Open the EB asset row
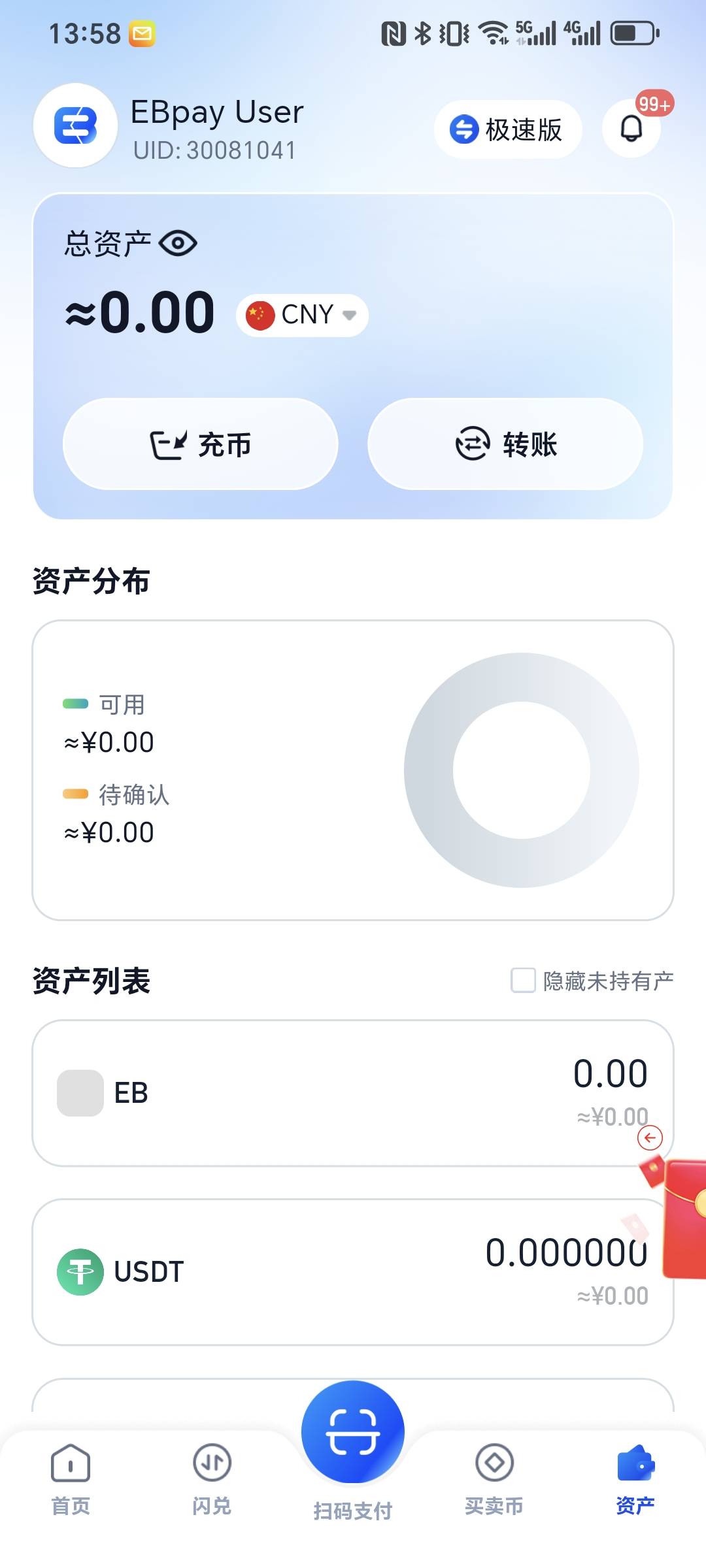This screenshot has height=1568, width=706. tap(353, 1093)
